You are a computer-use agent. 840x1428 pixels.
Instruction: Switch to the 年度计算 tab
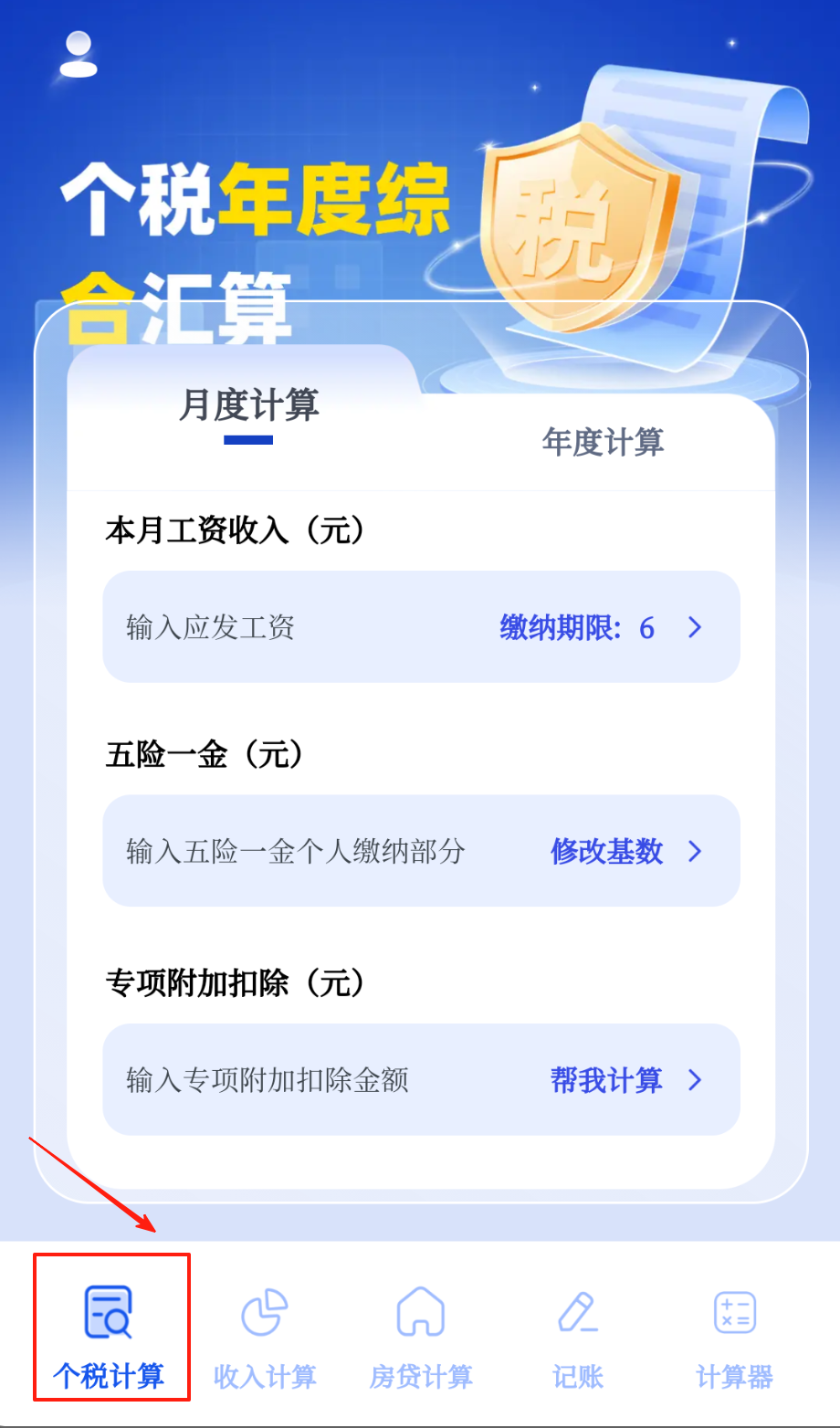(x=603, y=442)
